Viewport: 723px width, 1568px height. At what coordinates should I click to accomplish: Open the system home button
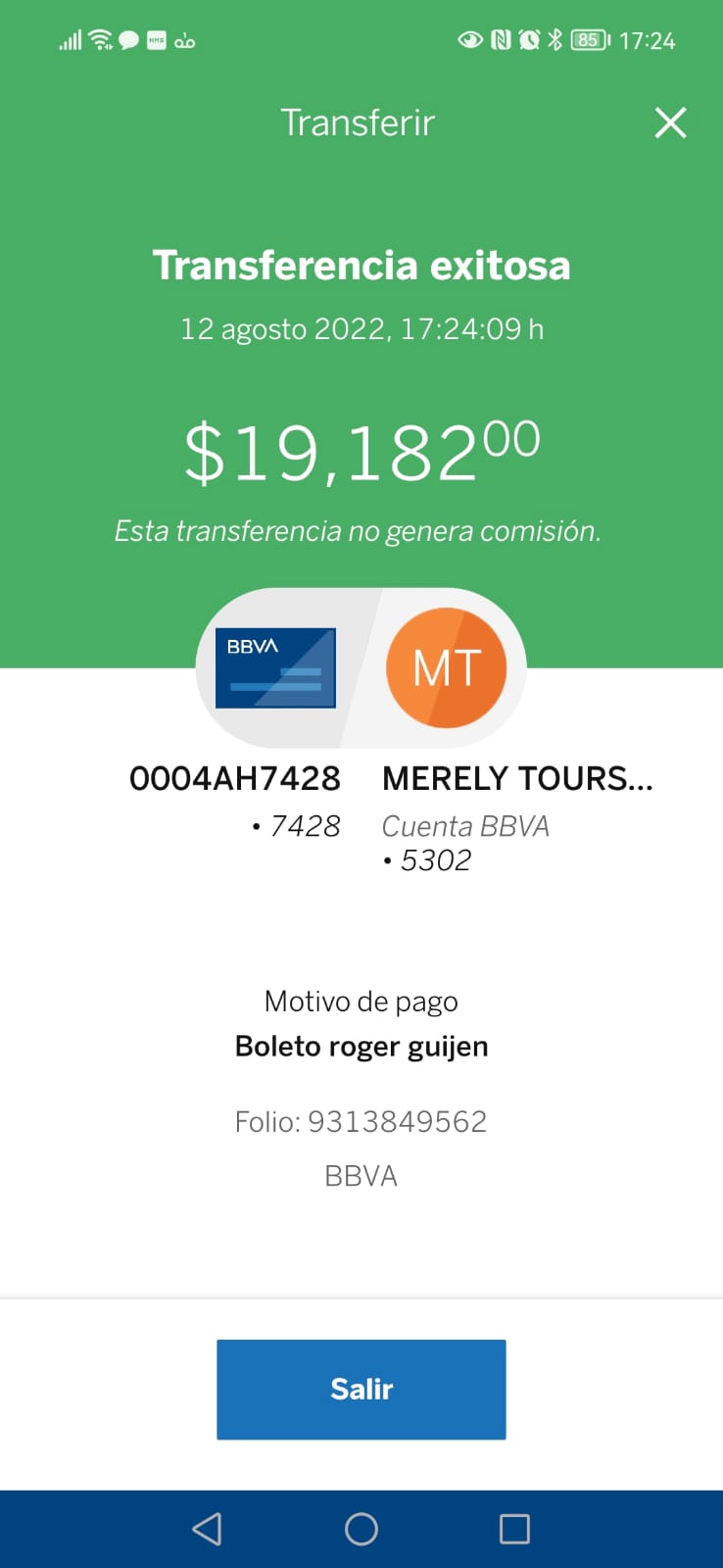tap(361, 1529)
